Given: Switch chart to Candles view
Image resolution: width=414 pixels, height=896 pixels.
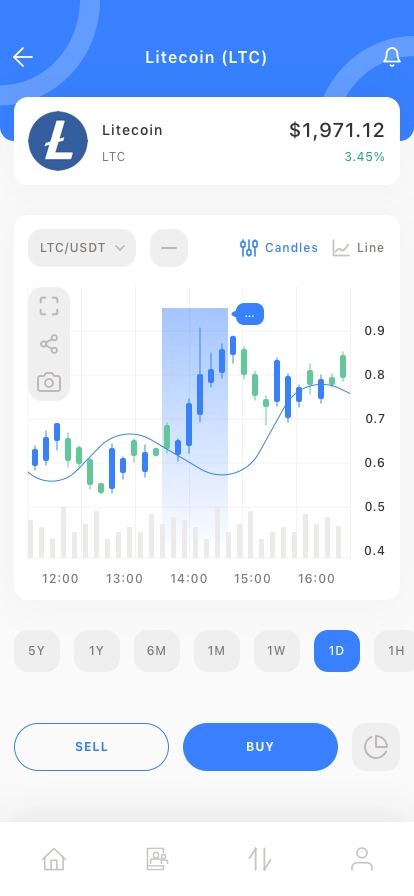Looking at the screenshot, I should (x=278, y=248).
